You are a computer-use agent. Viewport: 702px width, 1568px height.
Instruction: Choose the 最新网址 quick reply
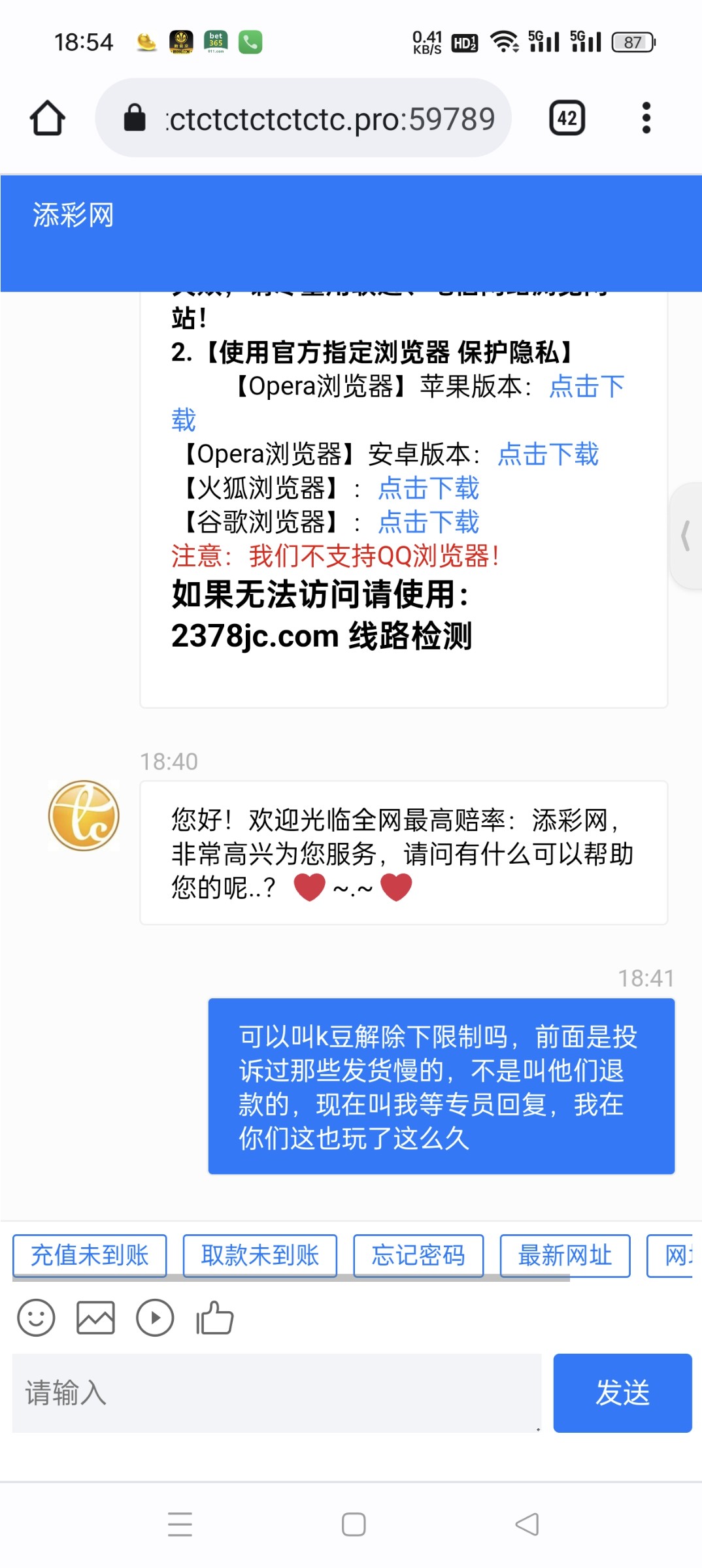[565, 1255]
